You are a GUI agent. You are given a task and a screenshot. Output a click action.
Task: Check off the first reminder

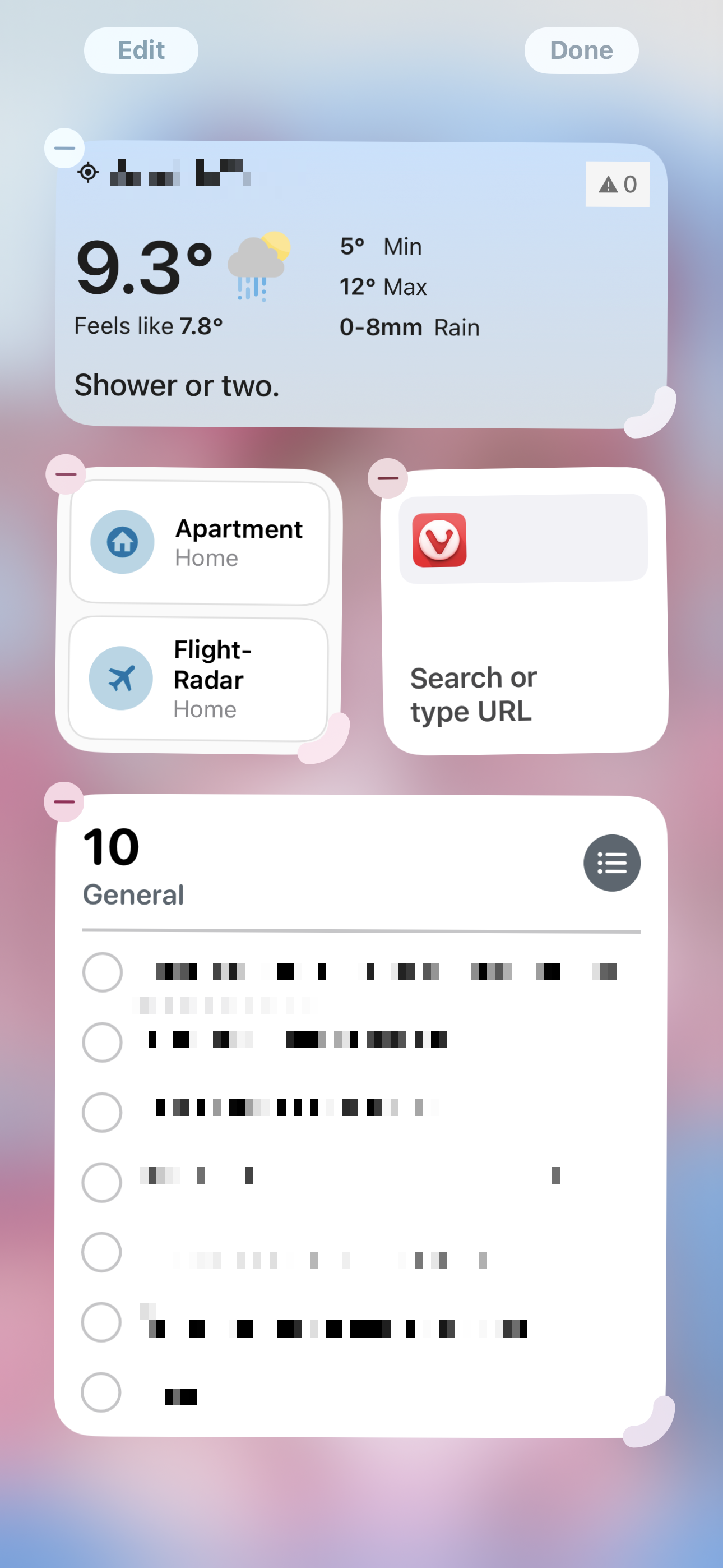(102, 972)
